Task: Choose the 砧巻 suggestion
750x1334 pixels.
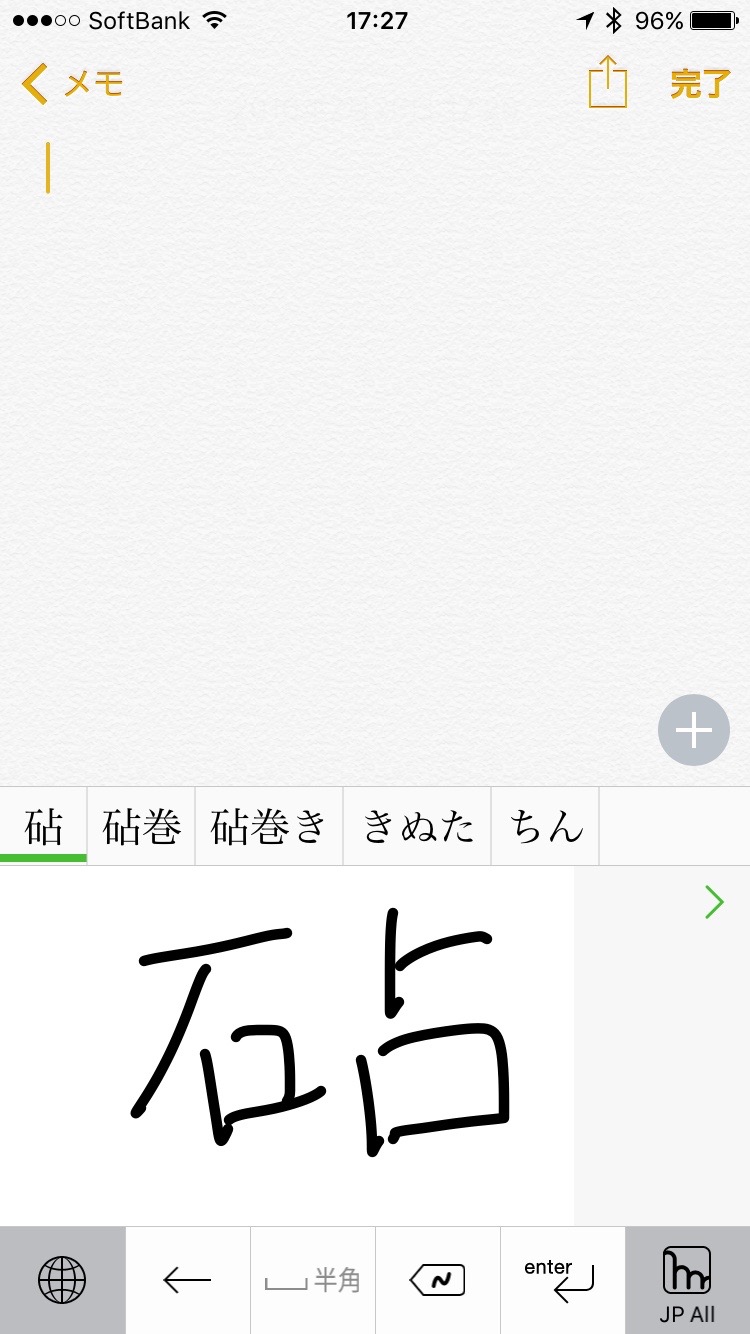Action: pyautogui.click(x=141, y=827)
